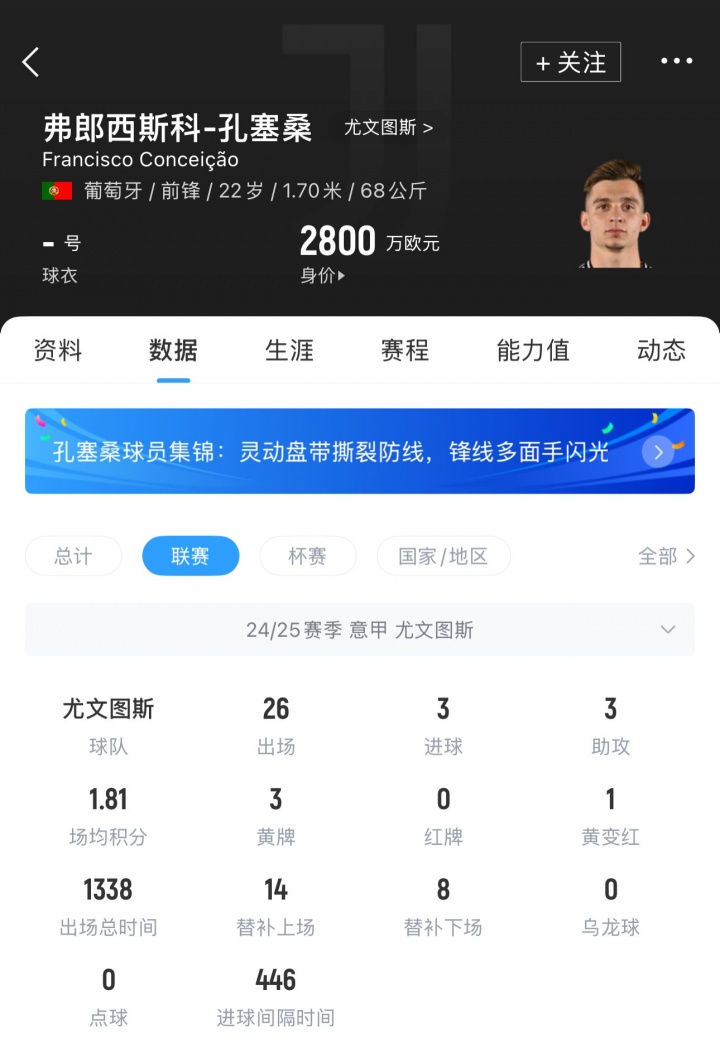Expand the 24/25赛季 意甲 尤文图斯 season dropdown
The image size is (720, 1053).
(x=360, y=630)
